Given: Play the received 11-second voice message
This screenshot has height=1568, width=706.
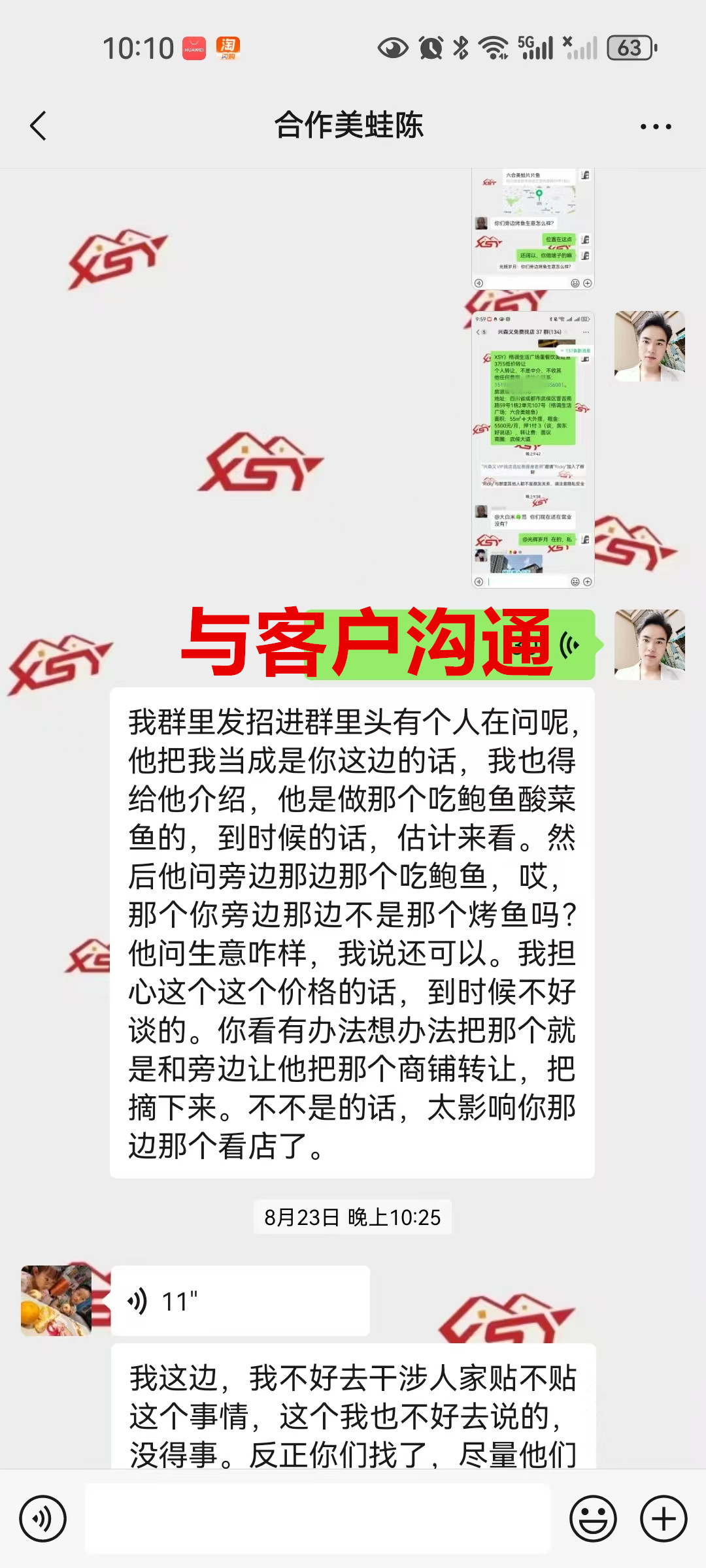Looking at the screenshot, I should 239,1301.
